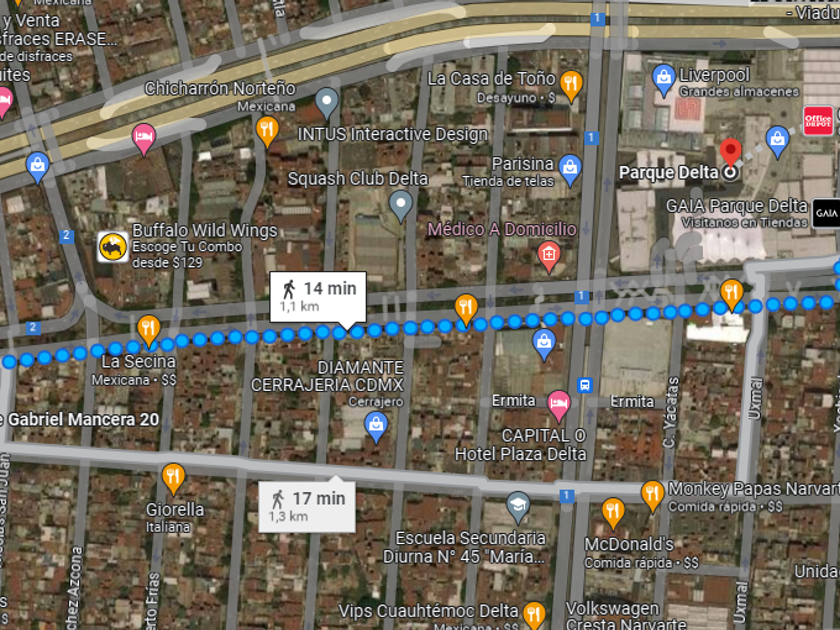Open La Casa de Toño restaurant pin
This screenshot has width=840, height=630.
coord(571,86)
